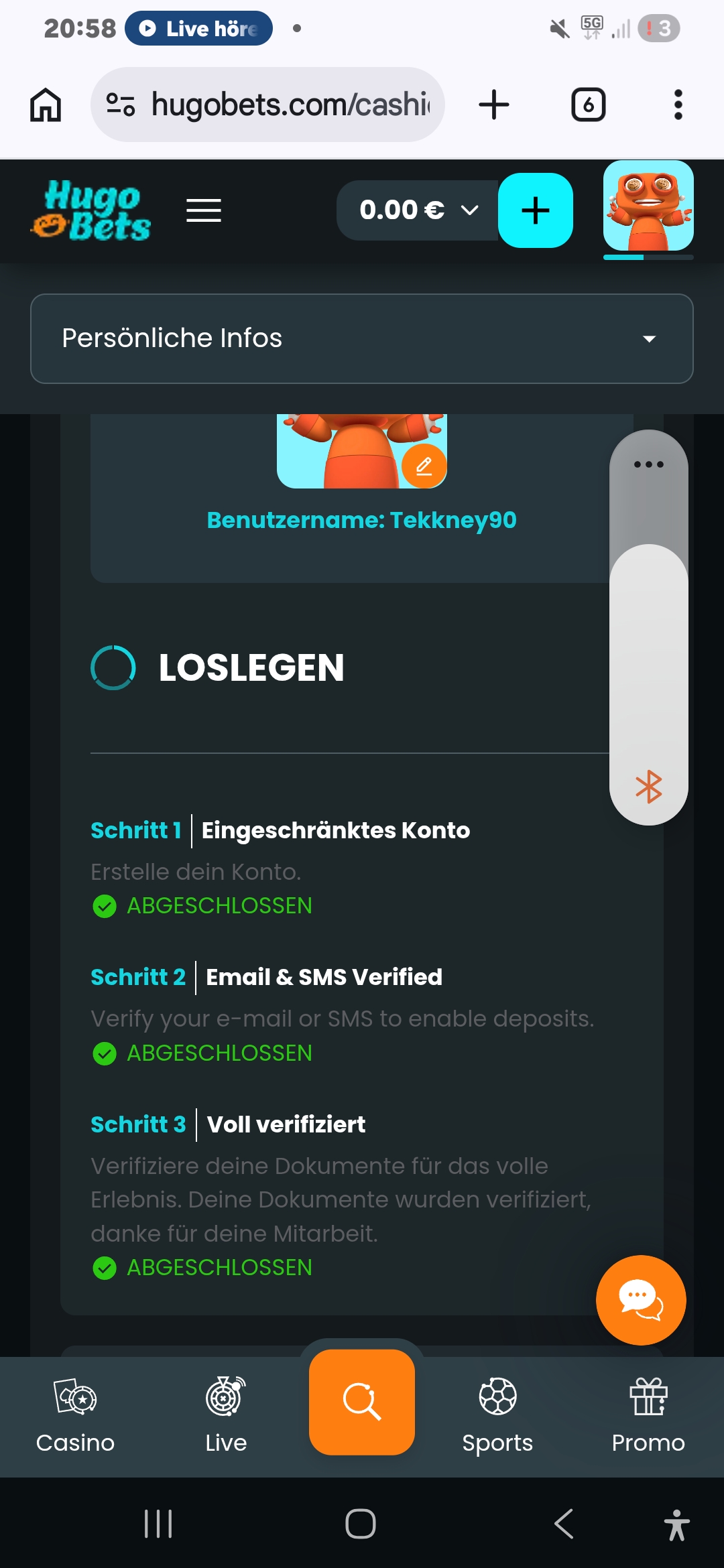Expand the Persönliche Infos dropdown
Screen dimensions: 724x1568
[x=362, y=338]
